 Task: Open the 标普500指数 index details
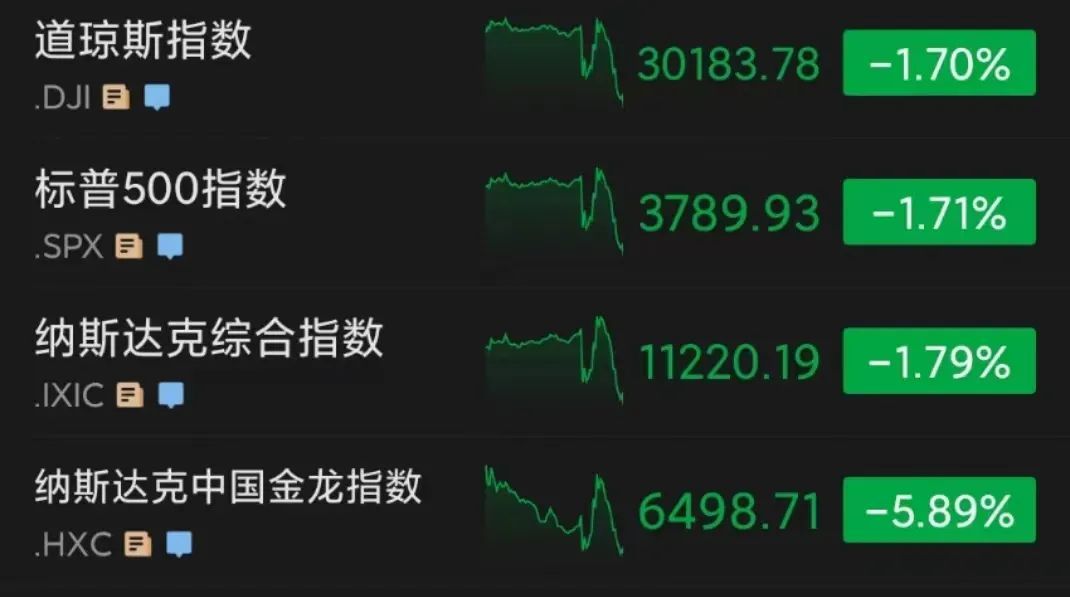(160, 190)
